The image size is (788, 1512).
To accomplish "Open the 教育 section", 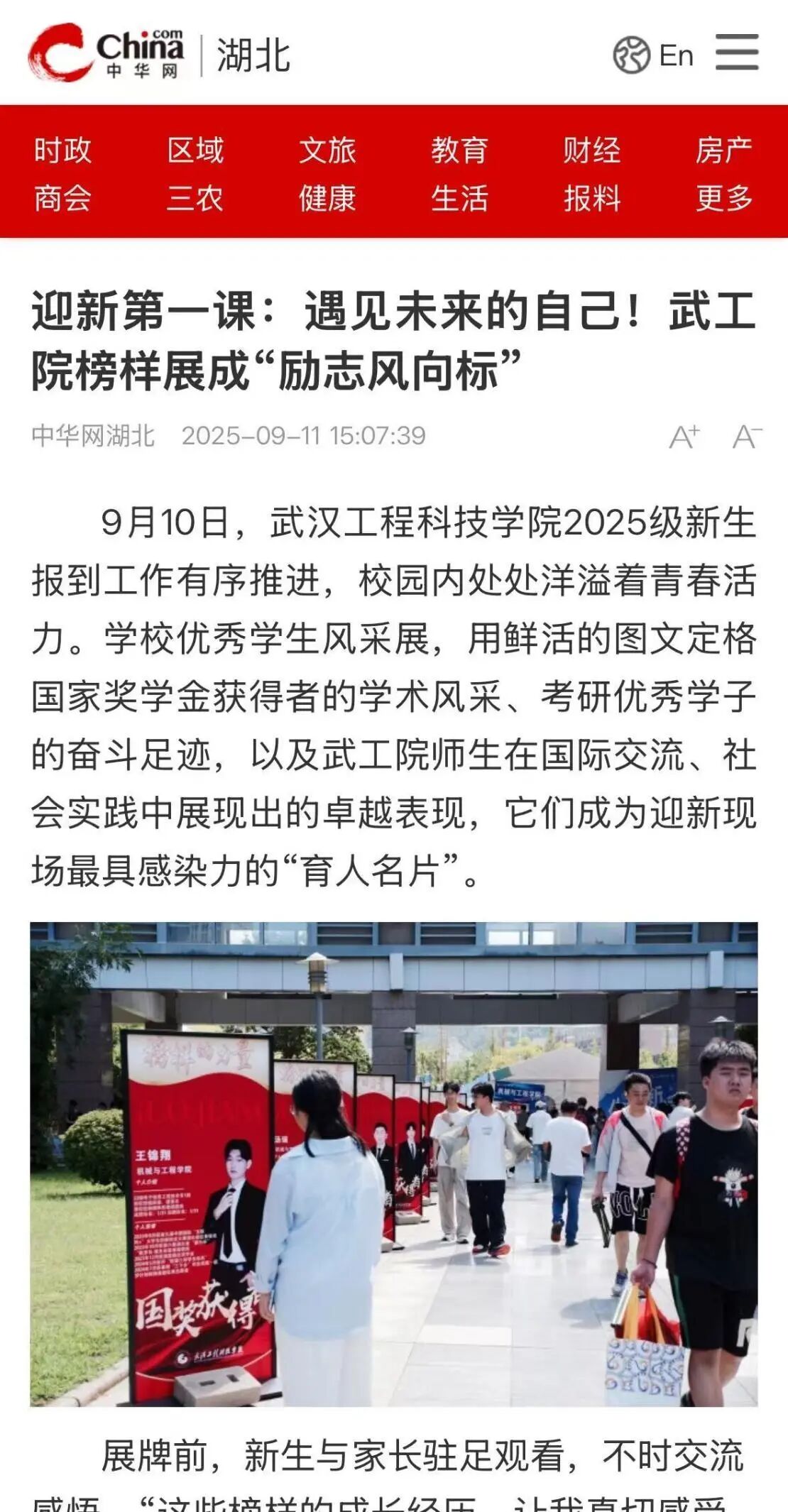I will point(459,150).
